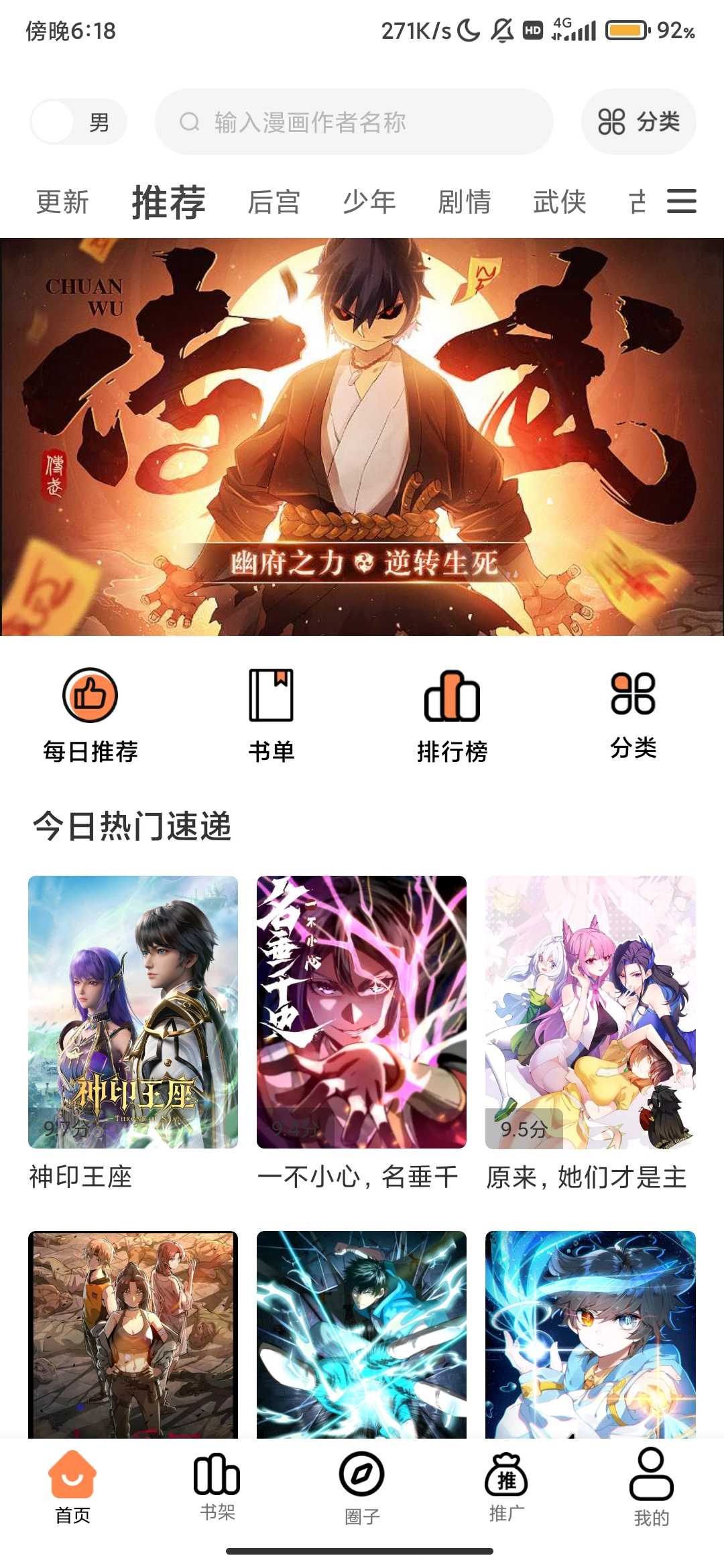Switch to the 更新 tab
The width and height of the screenshot is (724, 1568).
(x=62, y=202)
